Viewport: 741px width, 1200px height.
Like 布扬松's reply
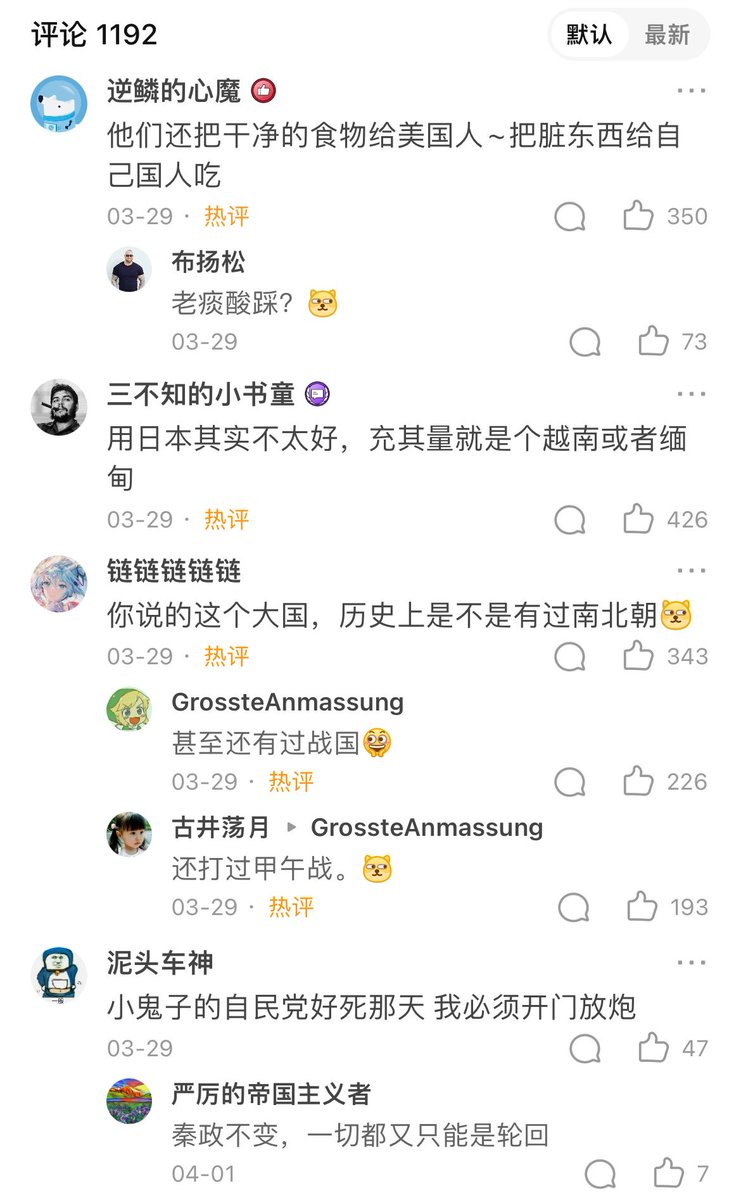pos(654,342)
